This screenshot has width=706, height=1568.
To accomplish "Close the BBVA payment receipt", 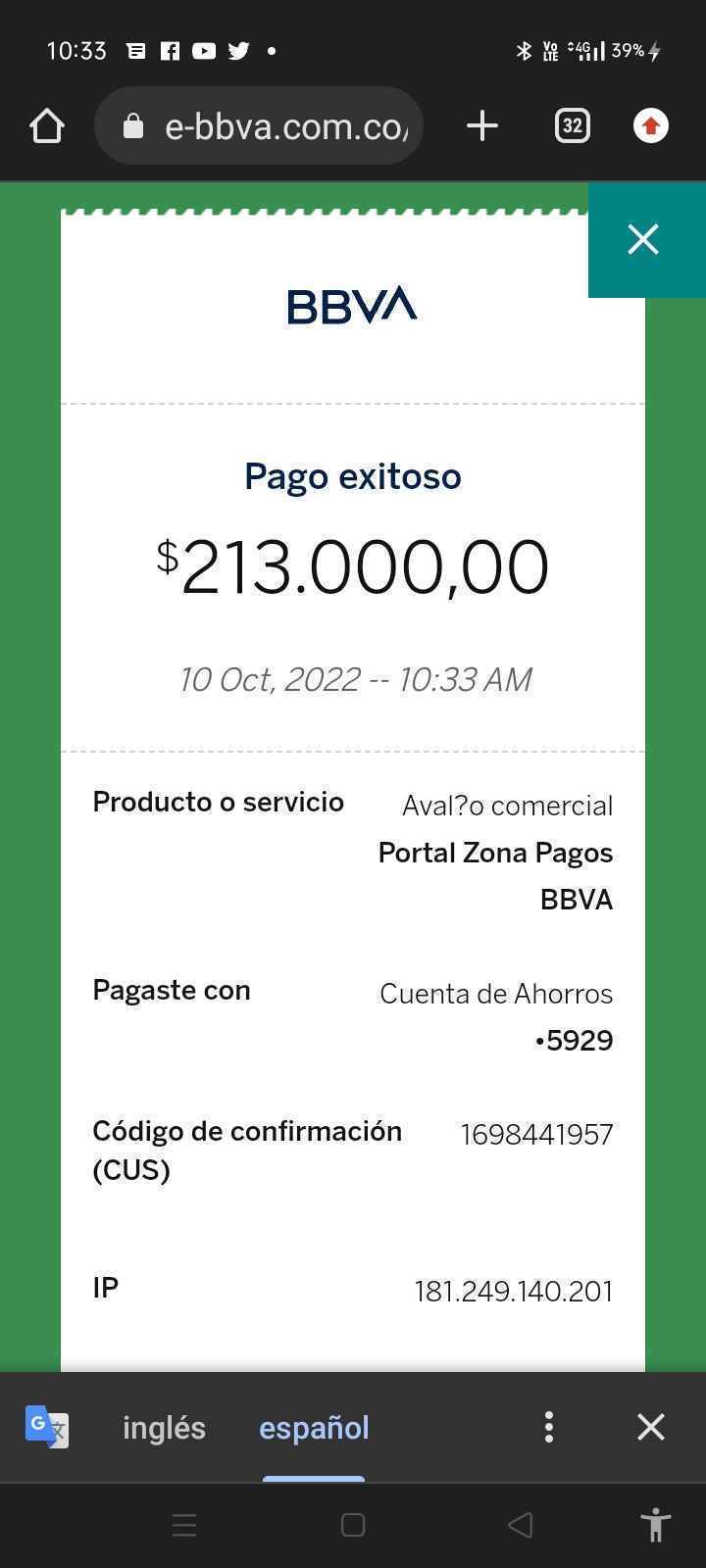I will point(643,239).
